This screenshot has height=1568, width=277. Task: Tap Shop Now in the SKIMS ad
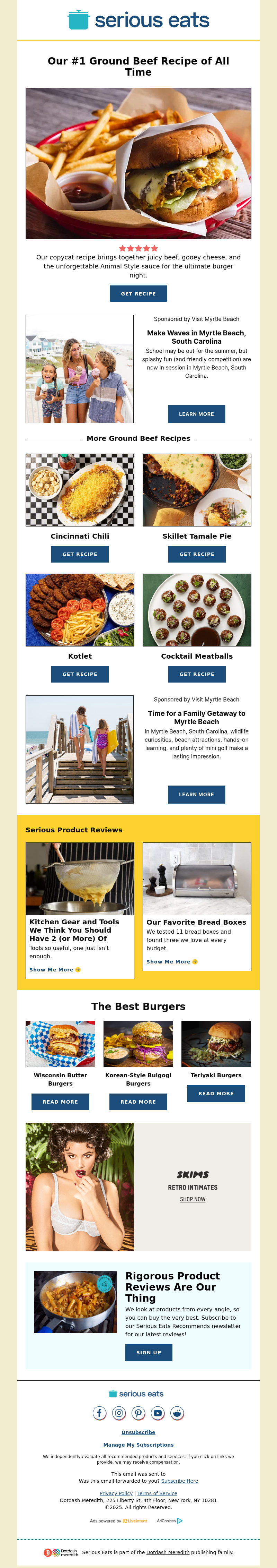[x=193, y=1199]
